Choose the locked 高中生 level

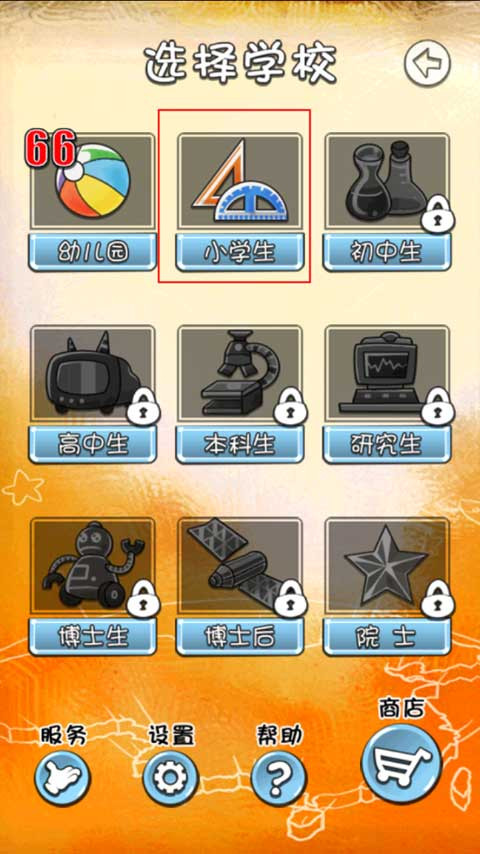[92, 394]
